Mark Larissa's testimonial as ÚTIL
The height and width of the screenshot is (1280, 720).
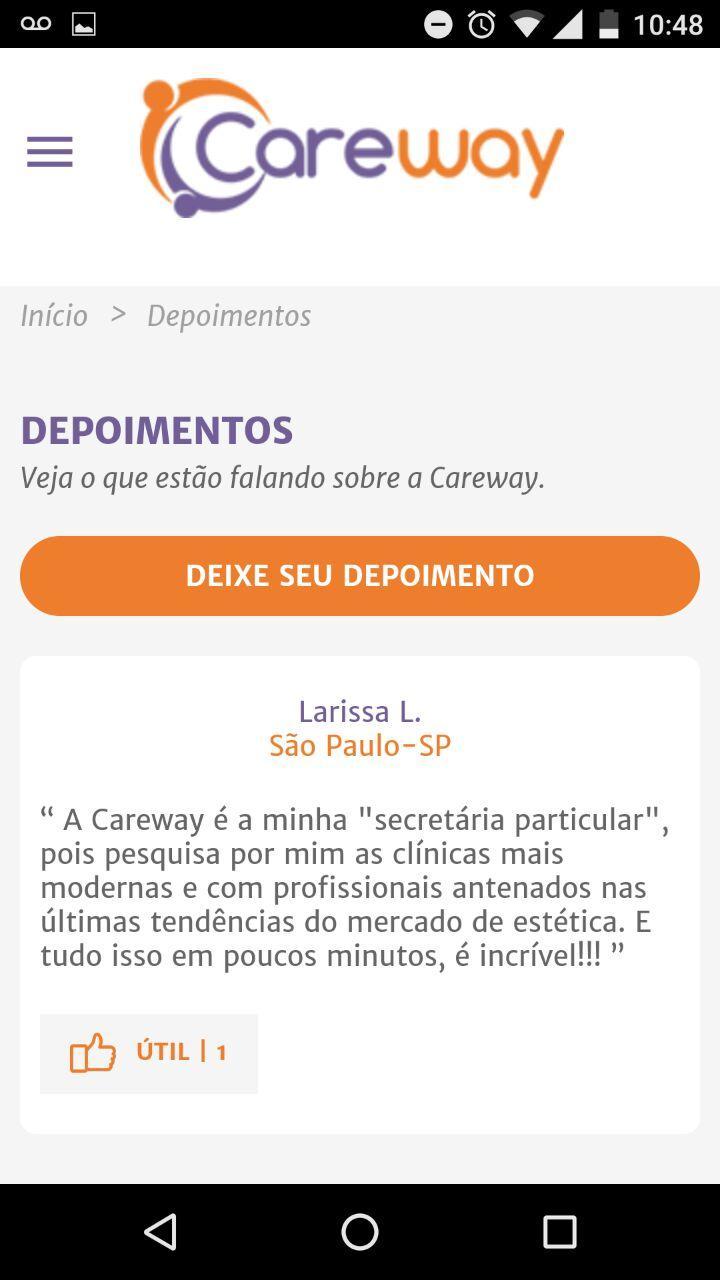pyautogui.click(x=148, y=1052)
